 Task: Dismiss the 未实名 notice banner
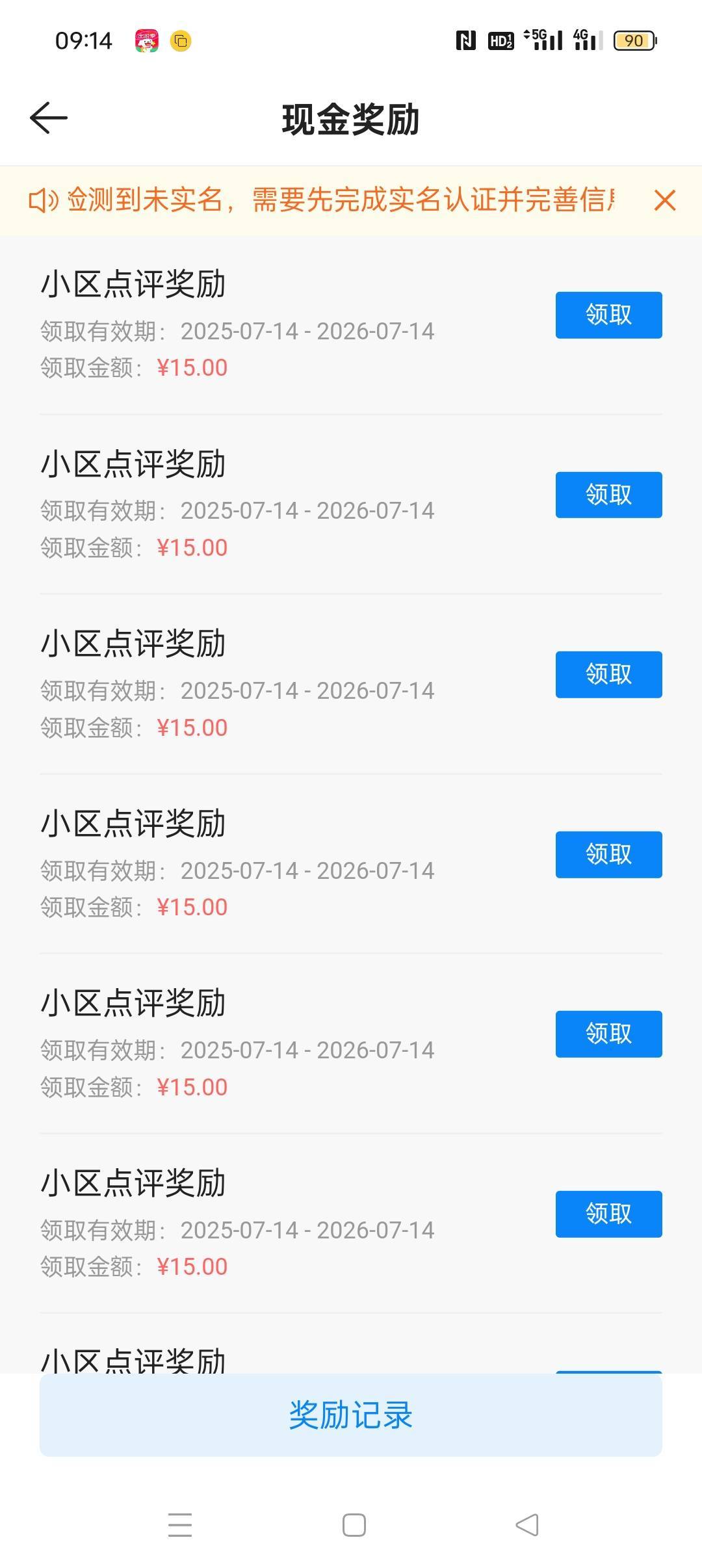pos(664,200)
